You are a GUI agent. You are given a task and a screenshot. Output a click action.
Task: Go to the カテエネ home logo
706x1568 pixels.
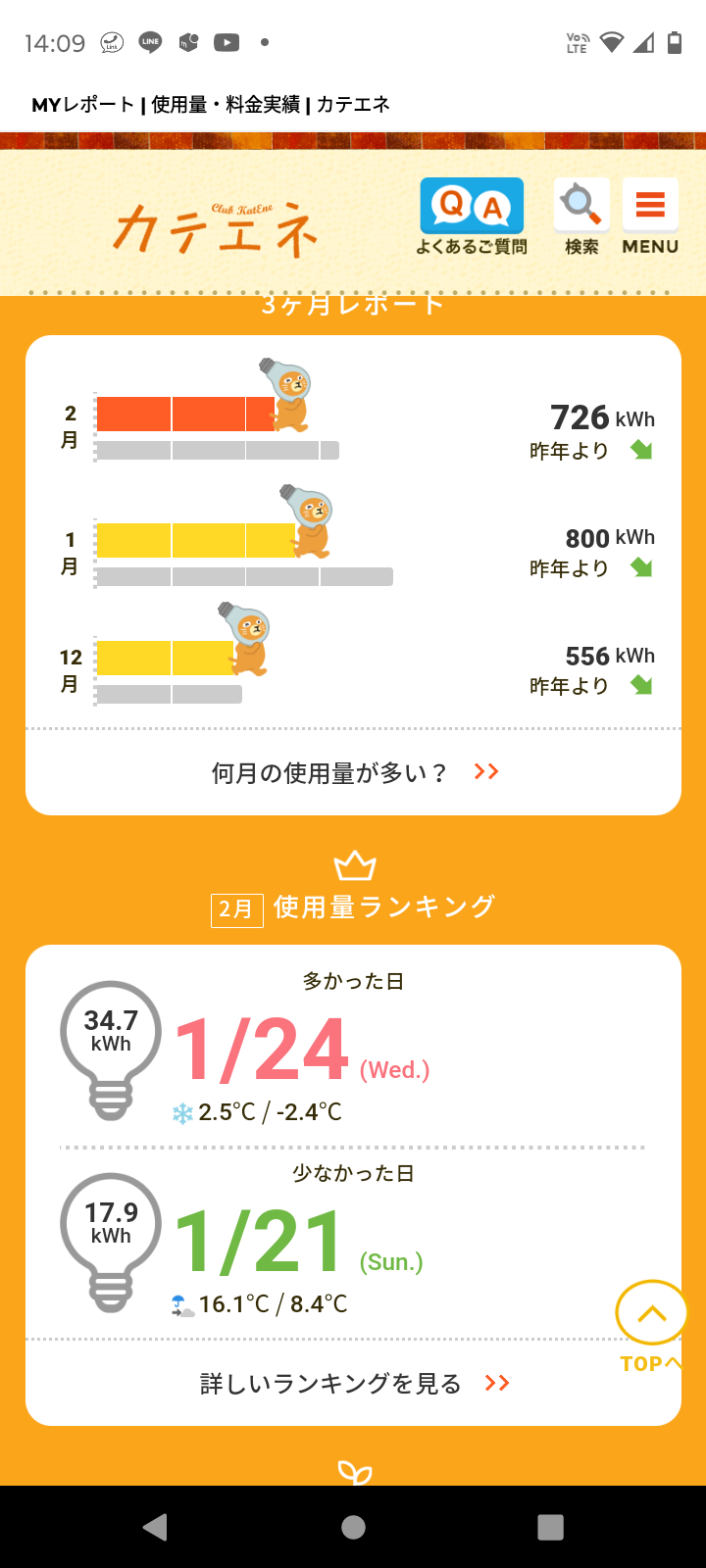(x=217, y=229)
